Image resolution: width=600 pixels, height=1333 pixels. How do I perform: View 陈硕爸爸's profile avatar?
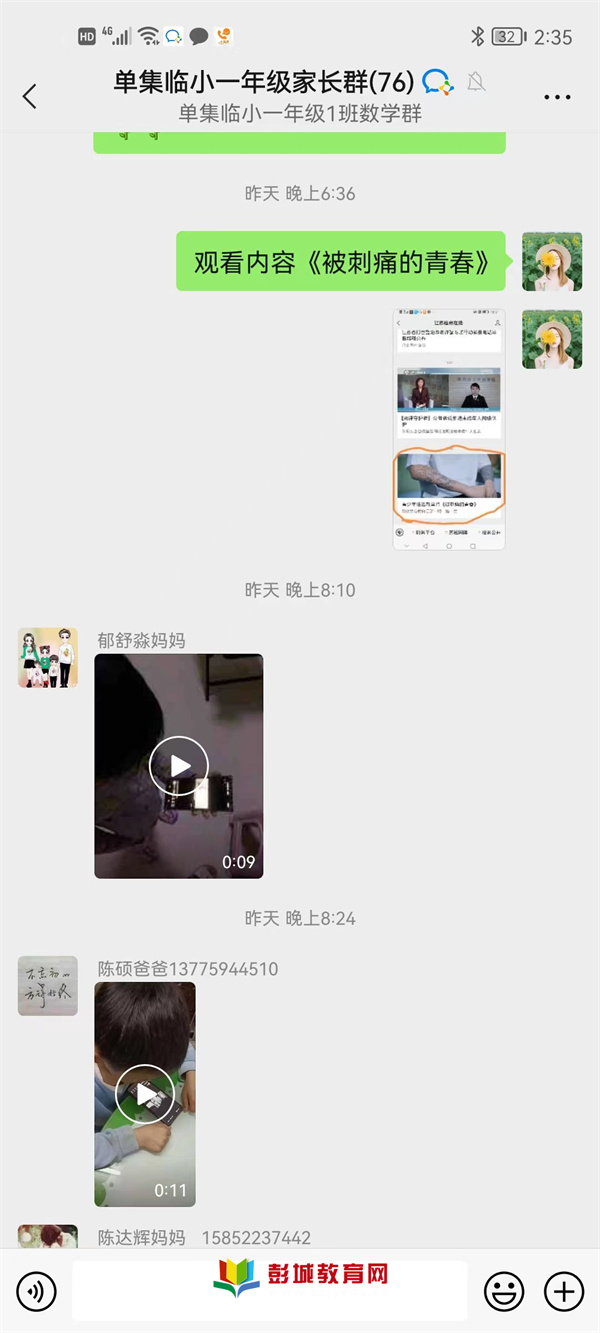tap(47, 986)
